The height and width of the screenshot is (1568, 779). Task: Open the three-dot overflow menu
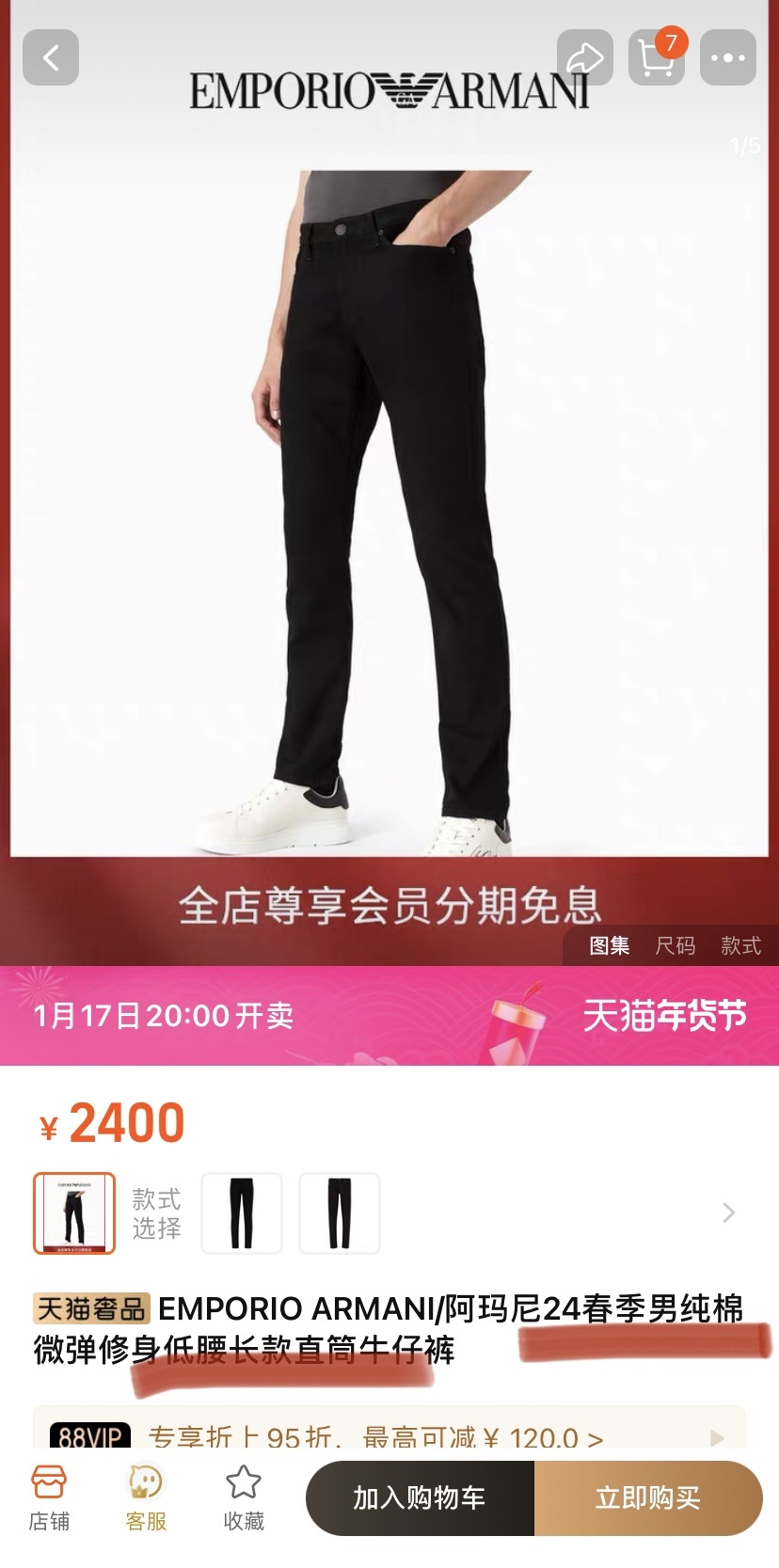click(x=727, y=58)
